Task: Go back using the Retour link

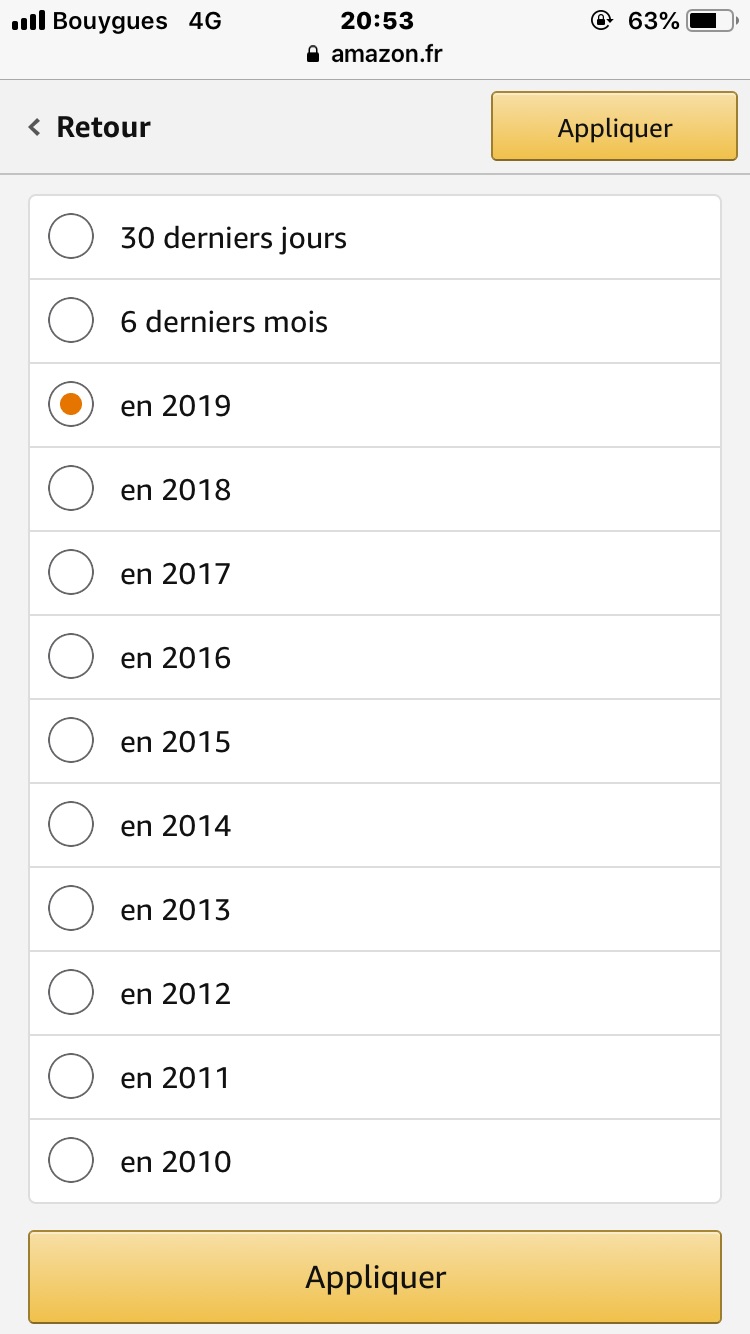Action: (x=90, y=127)
